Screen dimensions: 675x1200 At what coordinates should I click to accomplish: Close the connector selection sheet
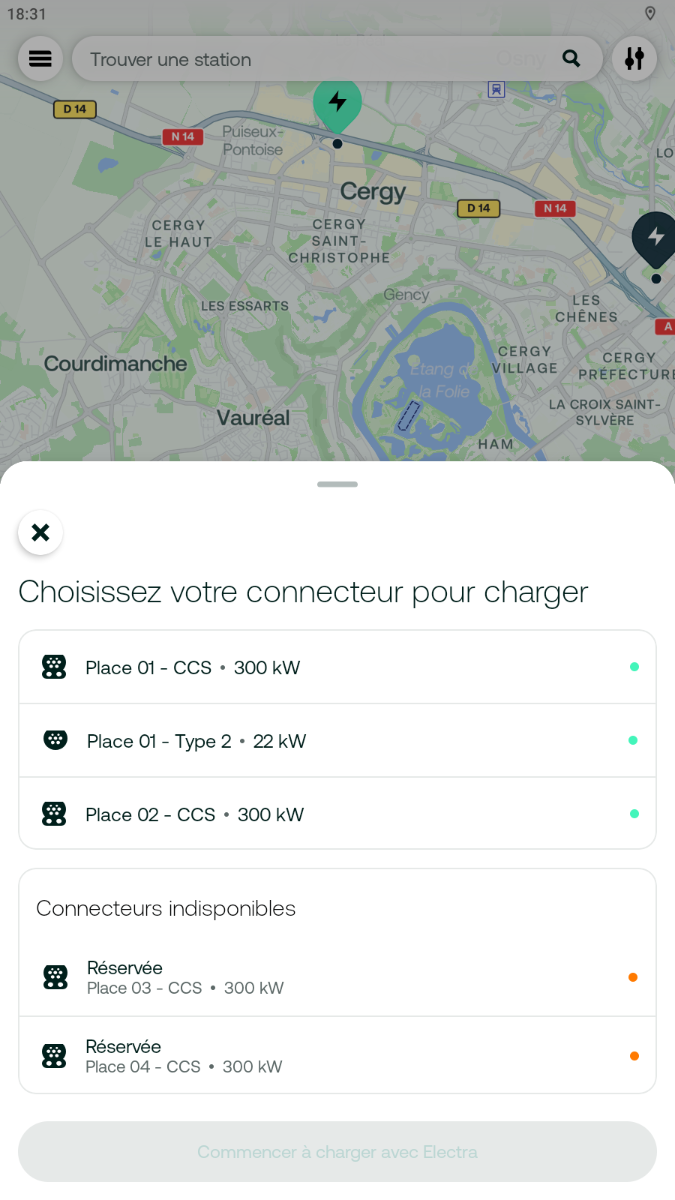point(40,532)
